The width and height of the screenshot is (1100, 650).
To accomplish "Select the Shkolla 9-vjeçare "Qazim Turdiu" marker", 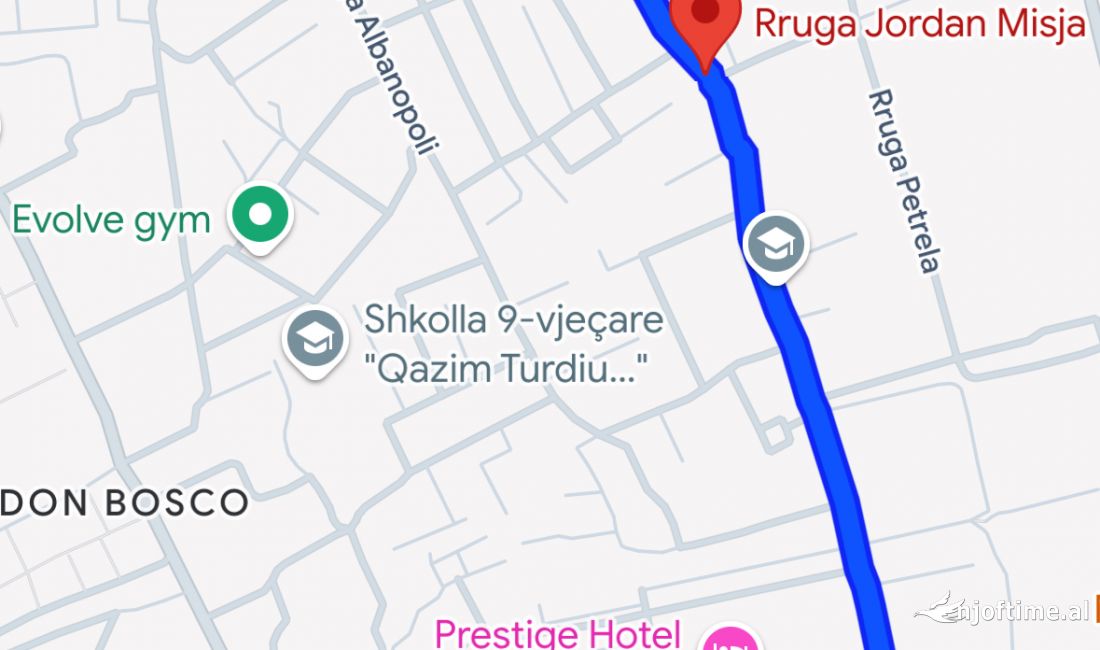I will tap(316, 340).
